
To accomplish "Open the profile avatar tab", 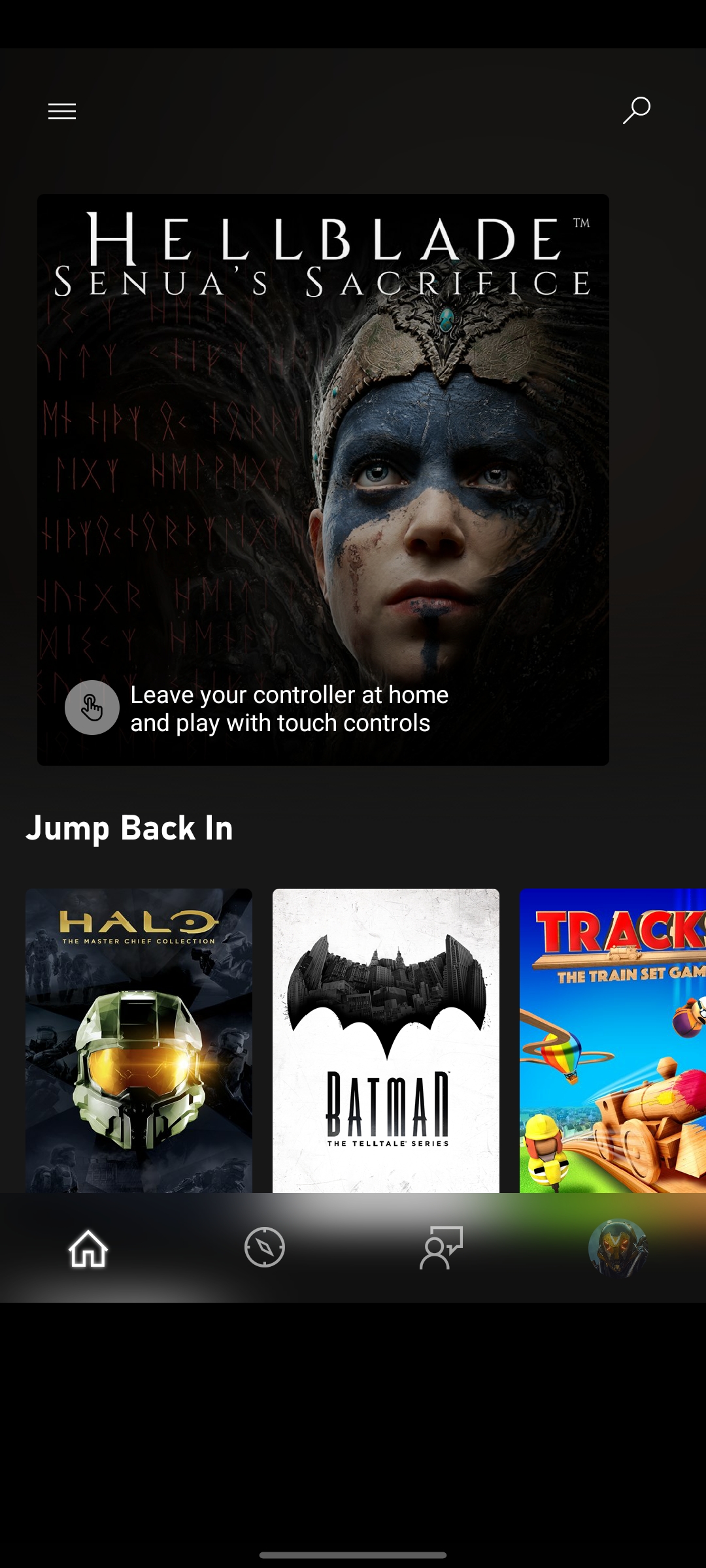I will 618,1247.
